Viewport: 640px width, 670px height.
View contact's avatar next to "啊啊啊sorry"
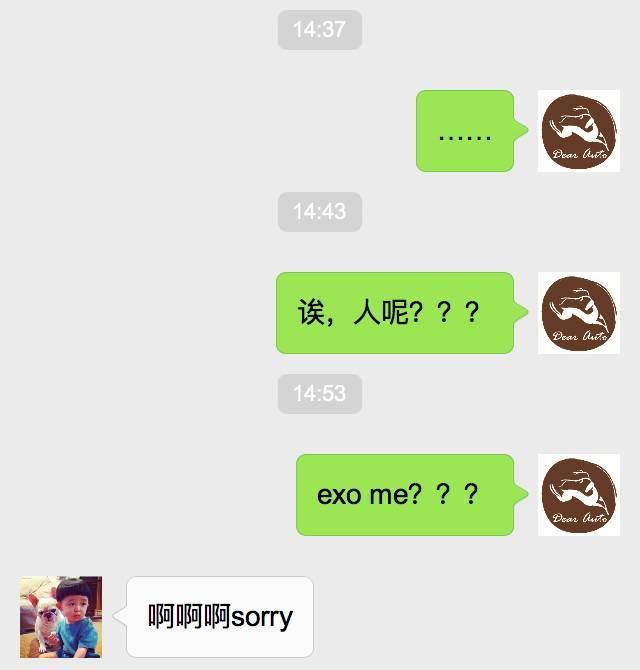(61, 617)
